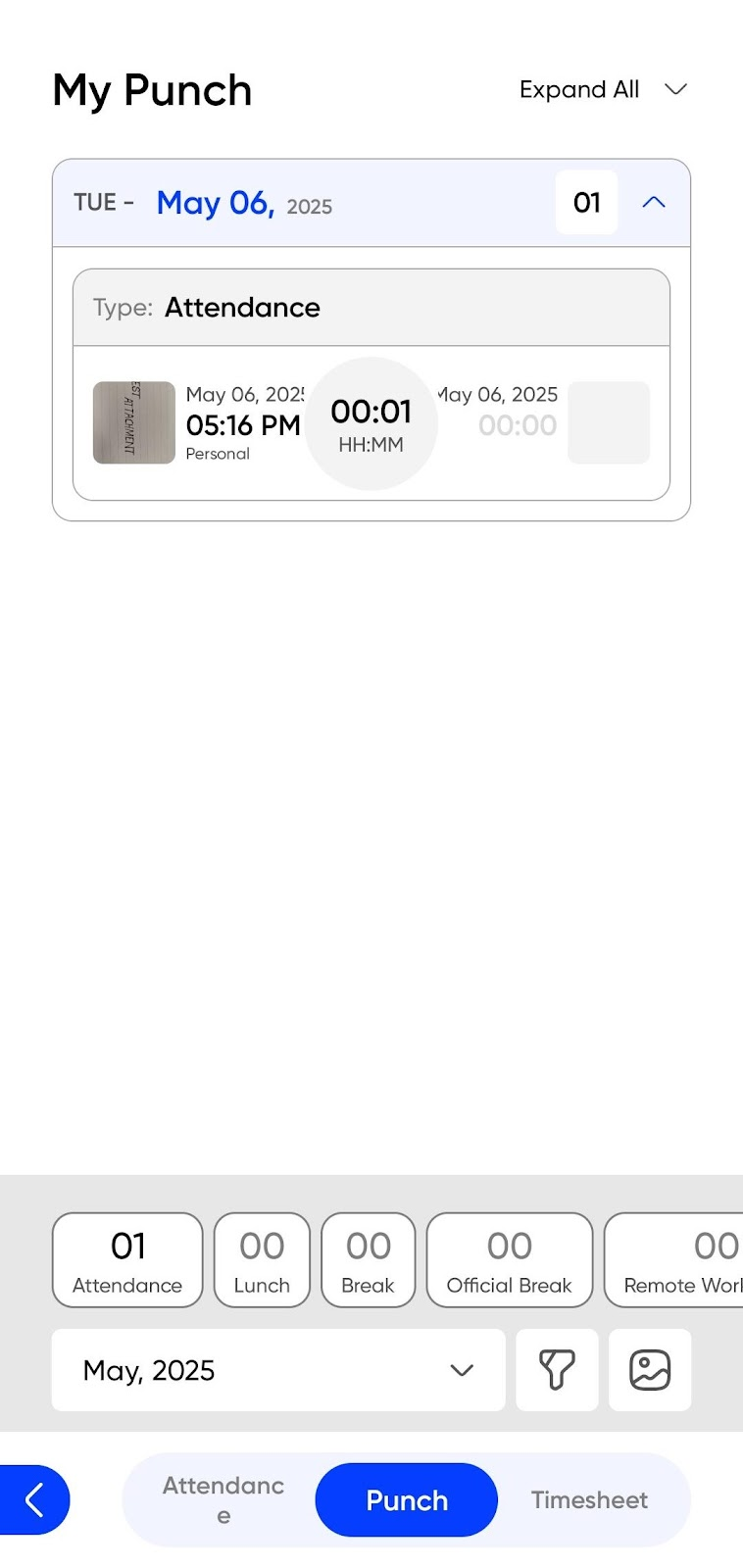Image resolution: width=743 pixels, height=1568 pixels.
Task: Select the Break count chip
Action: coord(369,1260)
